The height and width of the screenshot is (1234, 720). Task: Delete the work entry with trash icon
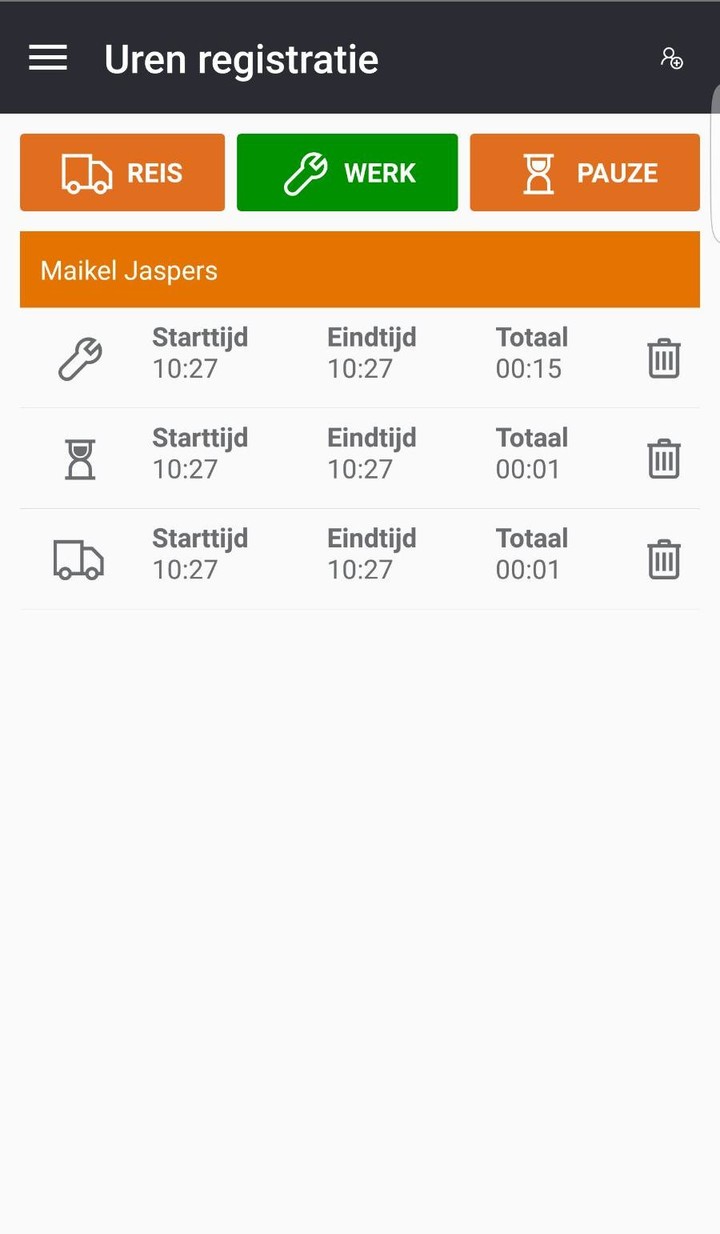663,356
